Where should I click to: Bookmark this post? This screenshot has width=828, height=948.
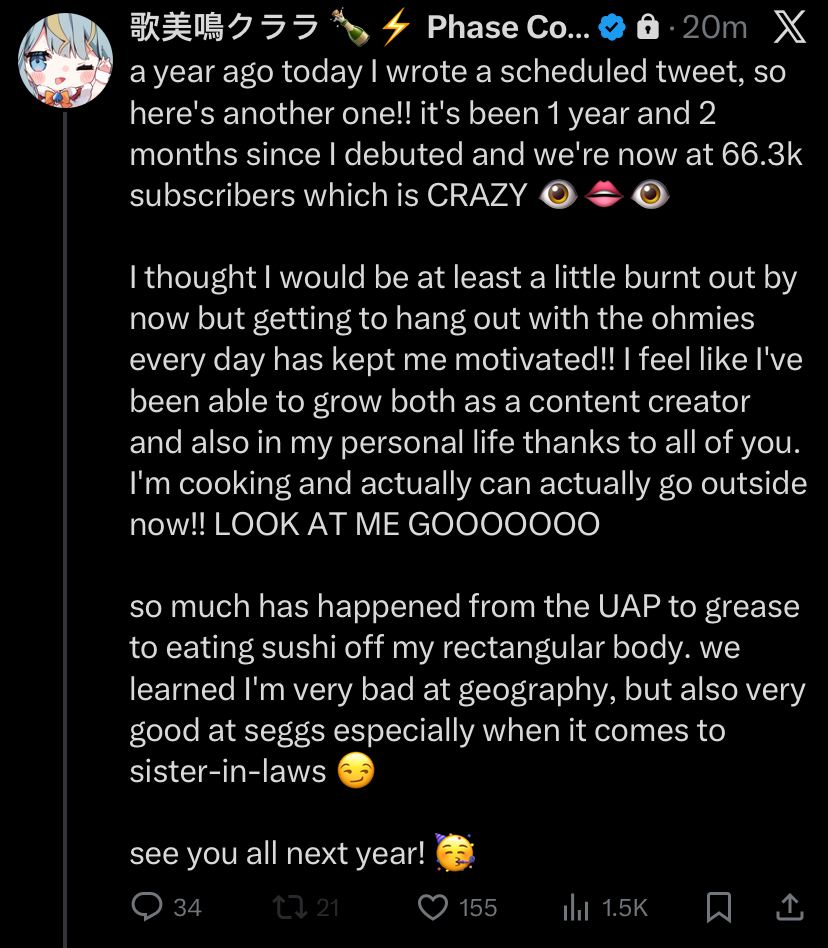pyautogui.click(x=719, y=907)
